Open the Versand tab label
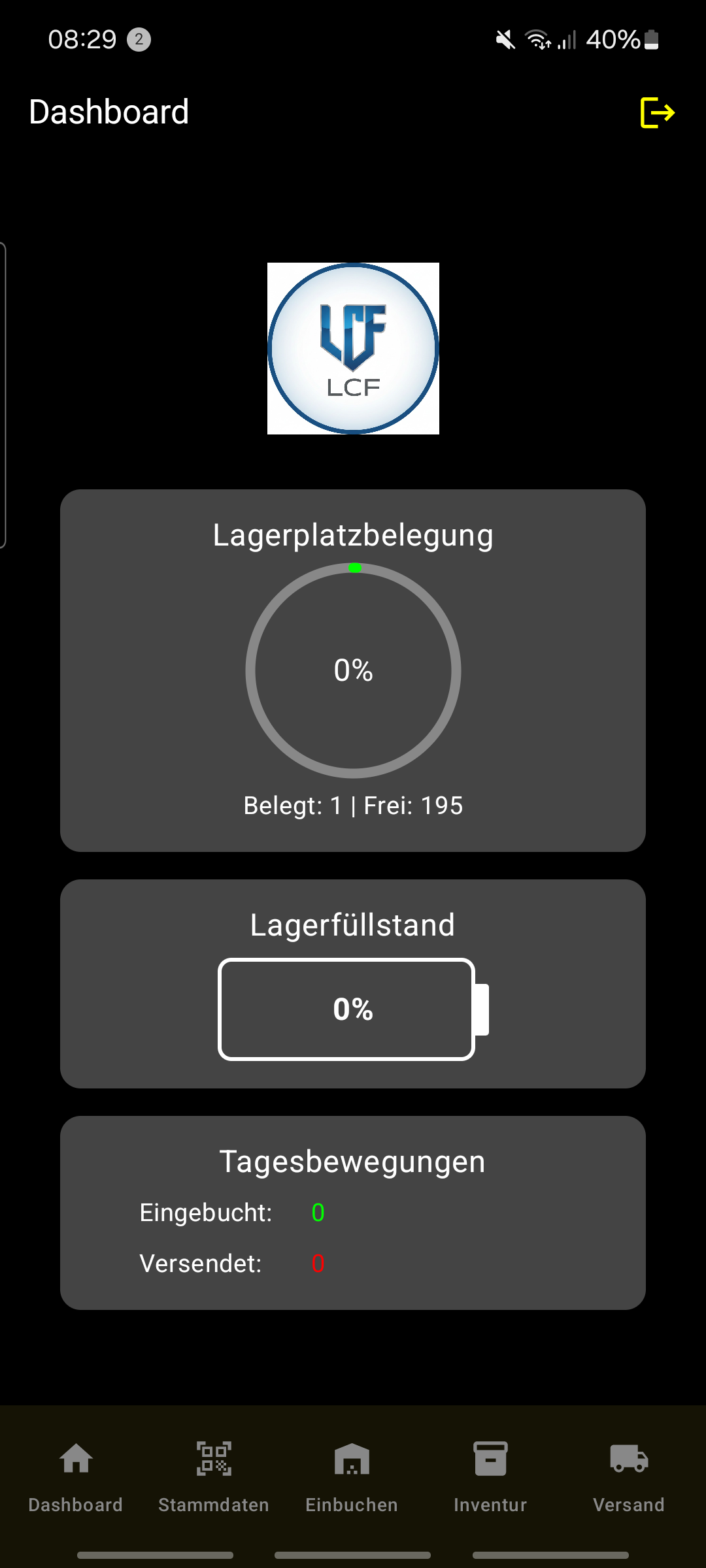Viewport: 706px width, 1568px height. [x=628, y=1505]
